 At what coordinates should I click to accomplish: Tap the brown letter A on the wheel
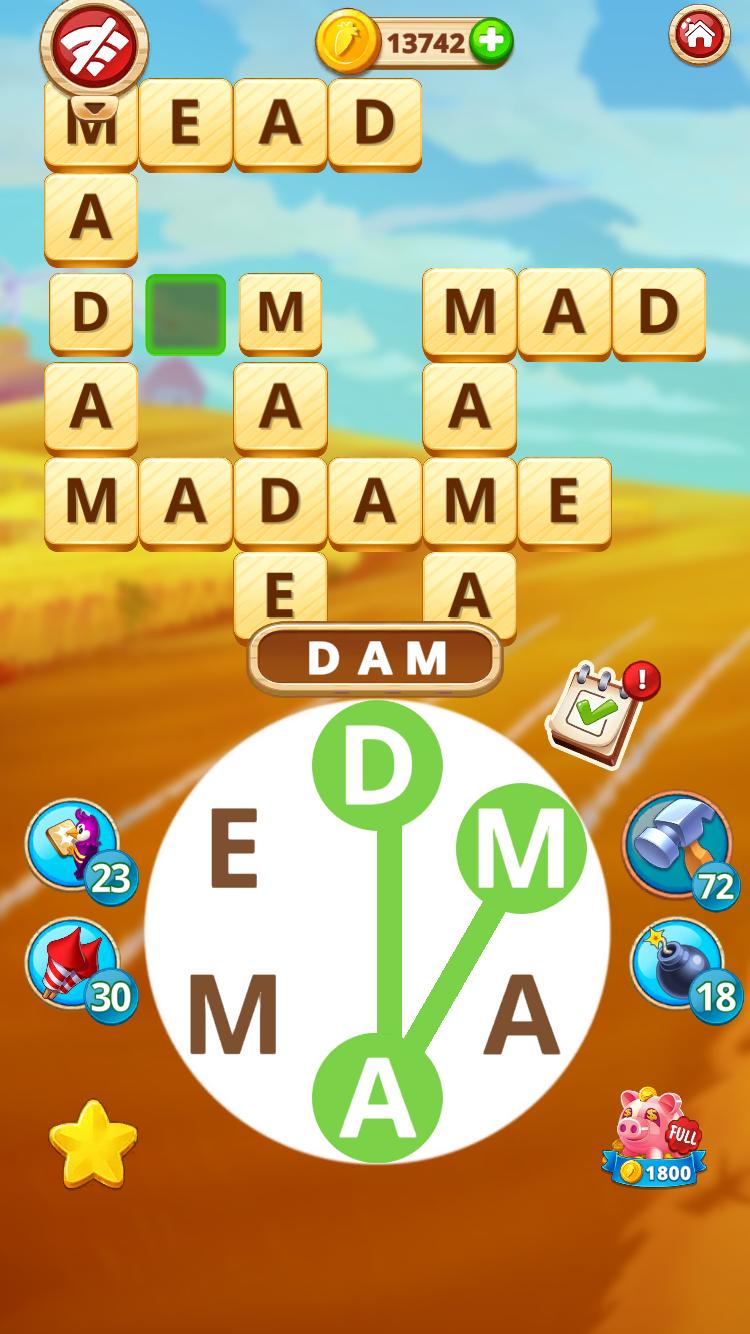520,1018
